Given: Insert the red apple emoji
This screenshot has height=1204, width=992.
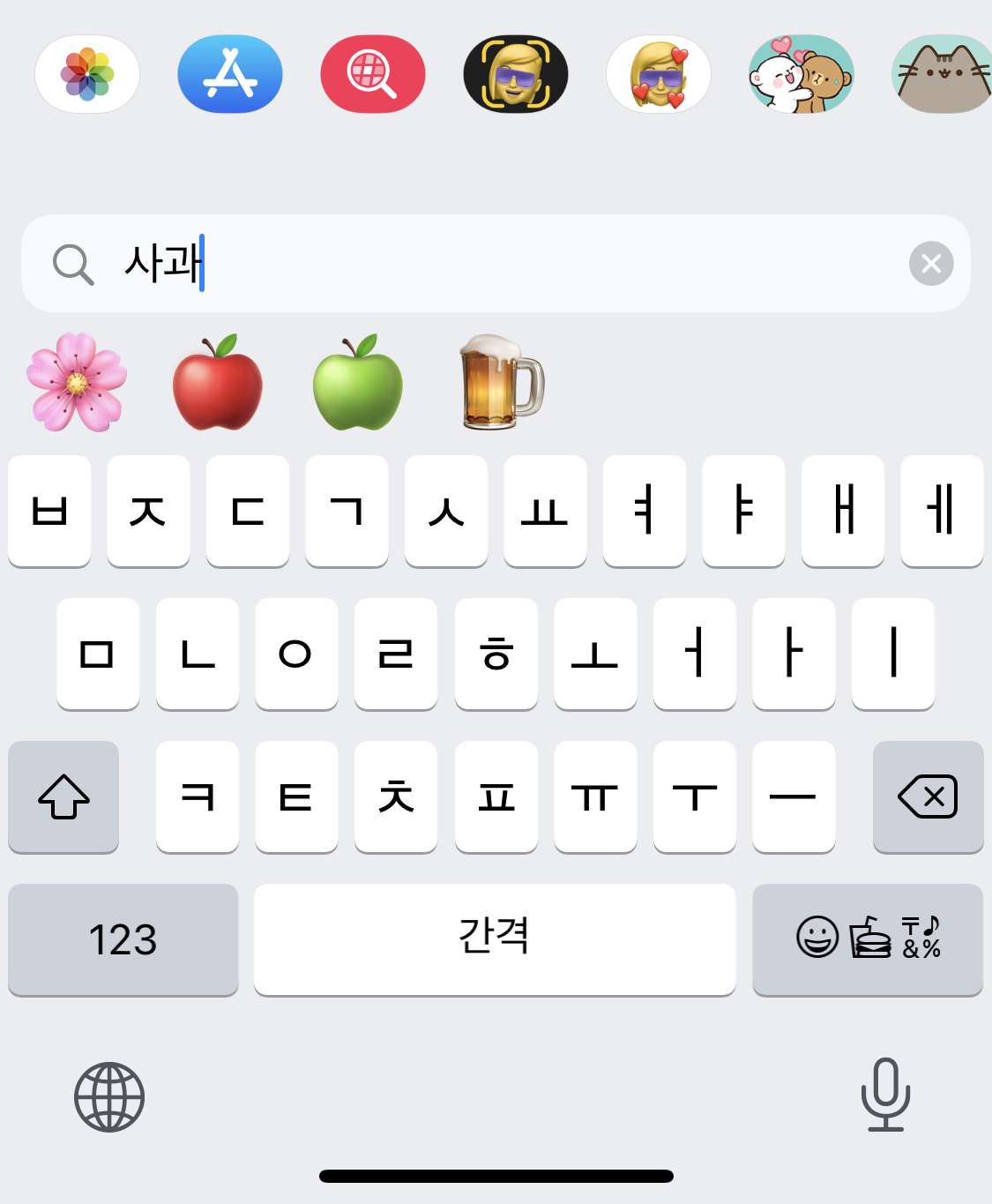Looking at the screenshot, I should (x=218, y=383).
